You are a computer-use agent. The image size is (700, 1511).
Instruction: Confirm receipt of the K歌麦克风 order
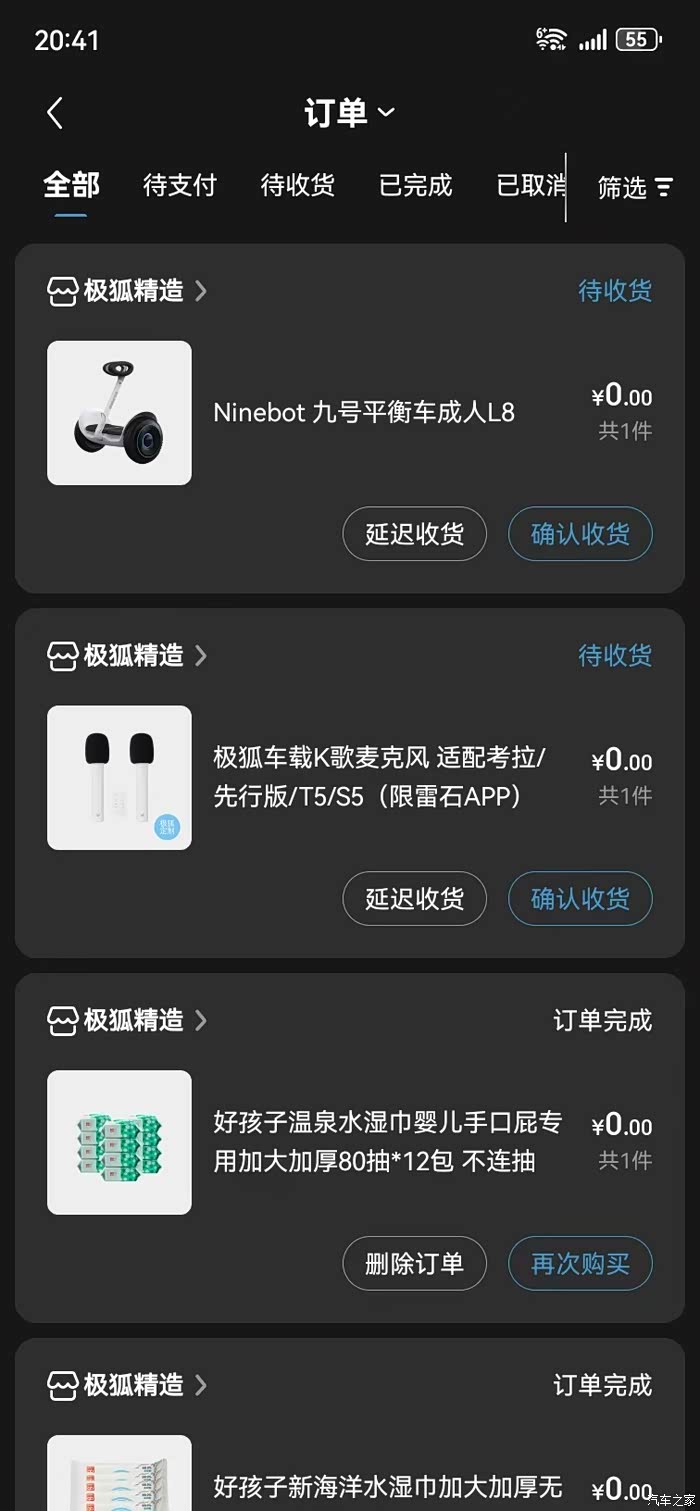coord(580,899)
